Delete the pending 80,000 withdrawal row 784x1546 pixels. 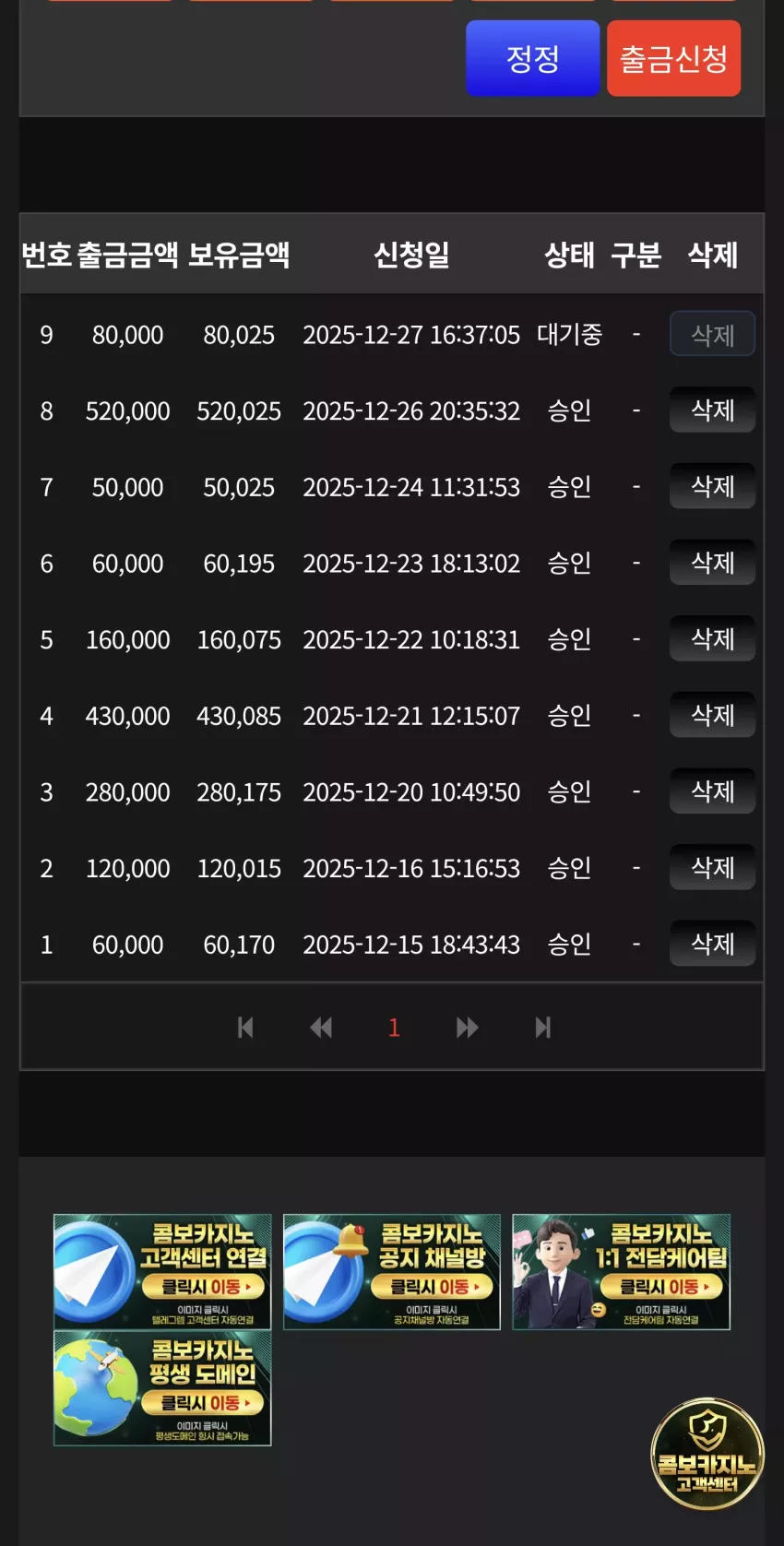[712, 334]
